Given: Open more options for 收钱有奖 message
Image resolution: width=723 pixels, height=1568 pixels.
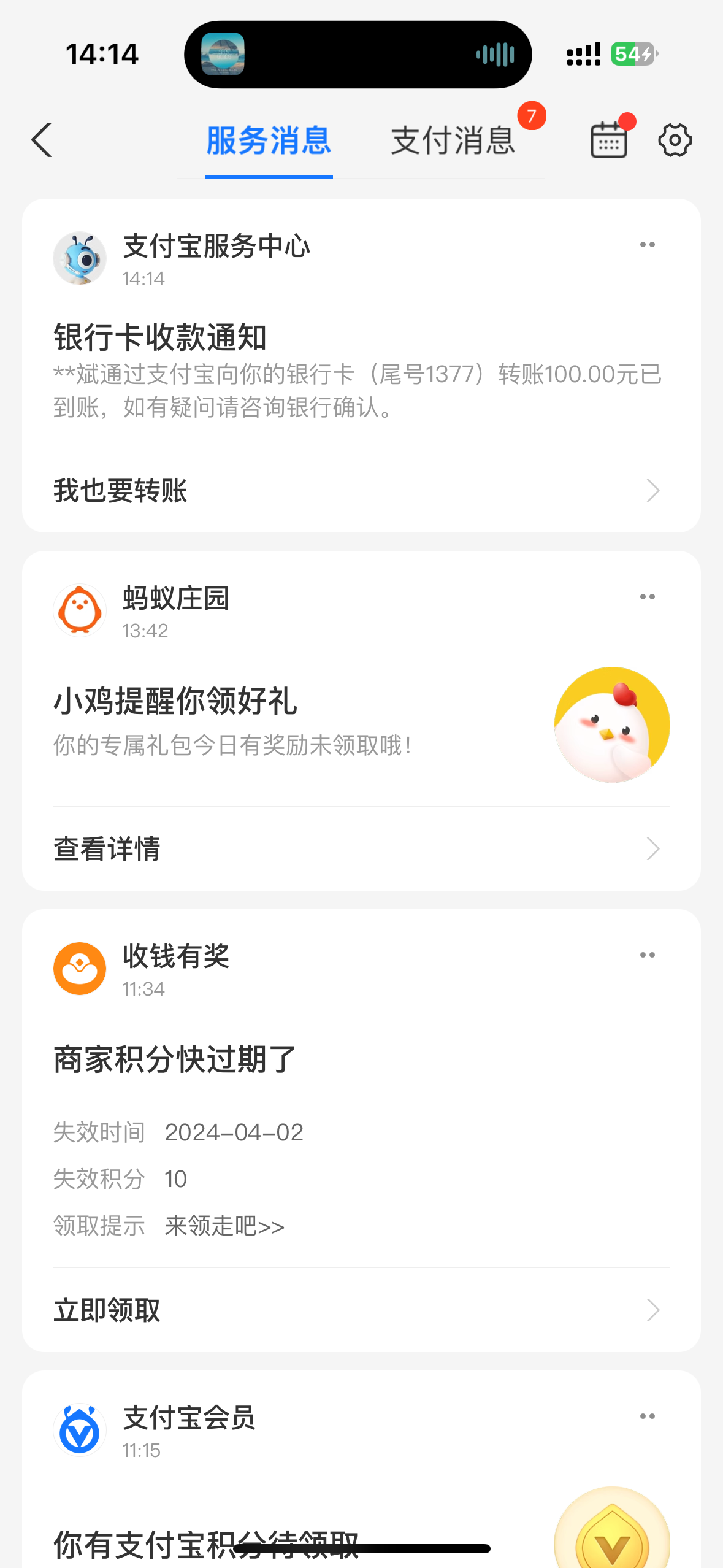Looking at the screenshot, I should (647, 955).
